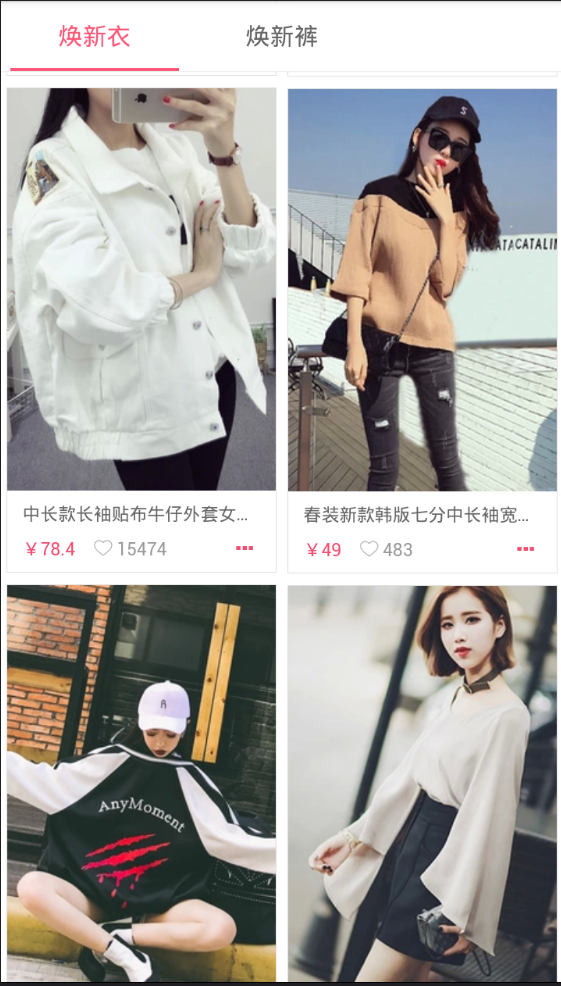This screenshot has height=986, width=561.
Task: Open more options for the ¥49 top
Action: (525, 549)
